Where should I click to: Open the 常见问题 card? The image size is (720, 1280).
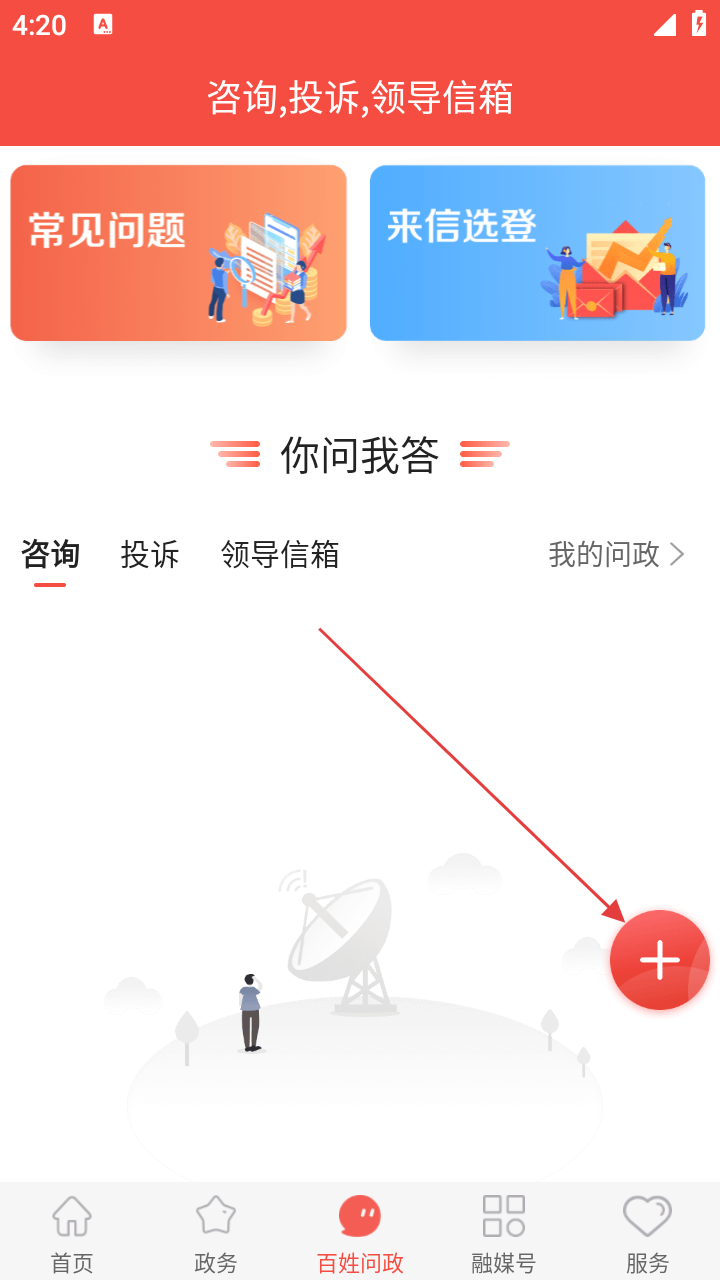click(178, 253)
